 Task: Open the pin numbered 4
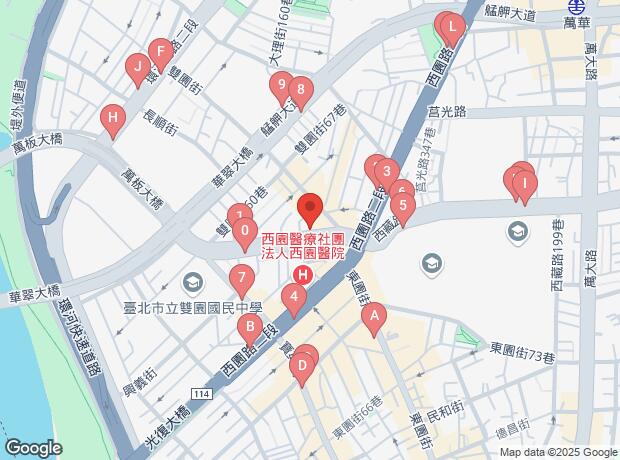[x=292, y=297]
